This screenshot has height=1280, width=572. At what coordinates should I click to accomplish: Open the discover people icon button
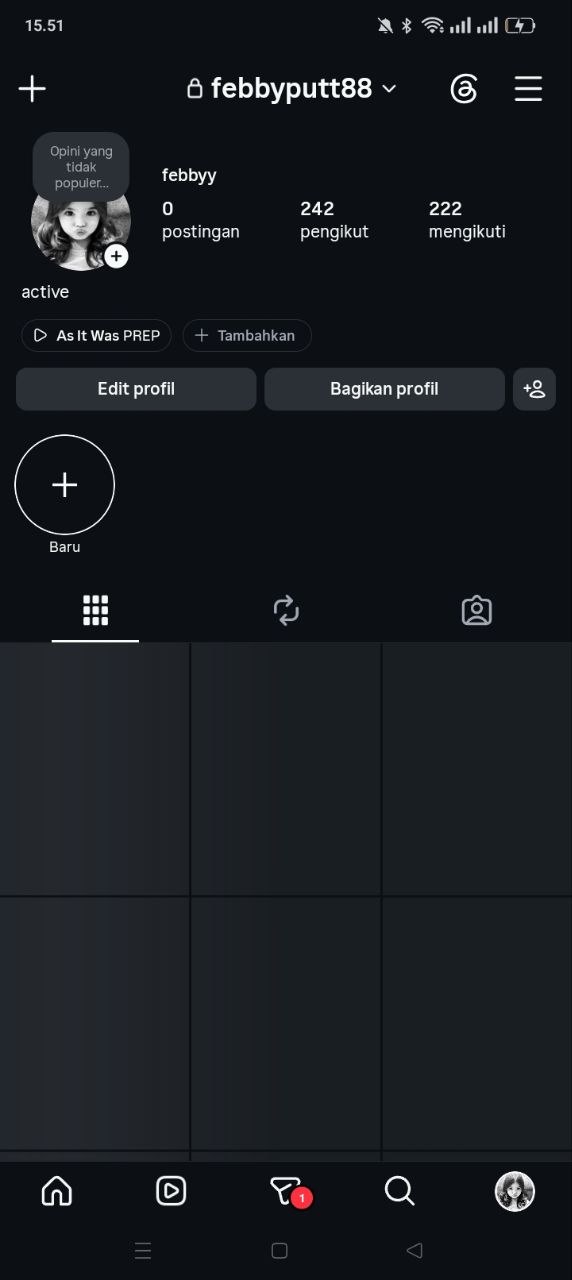point(534,389)
